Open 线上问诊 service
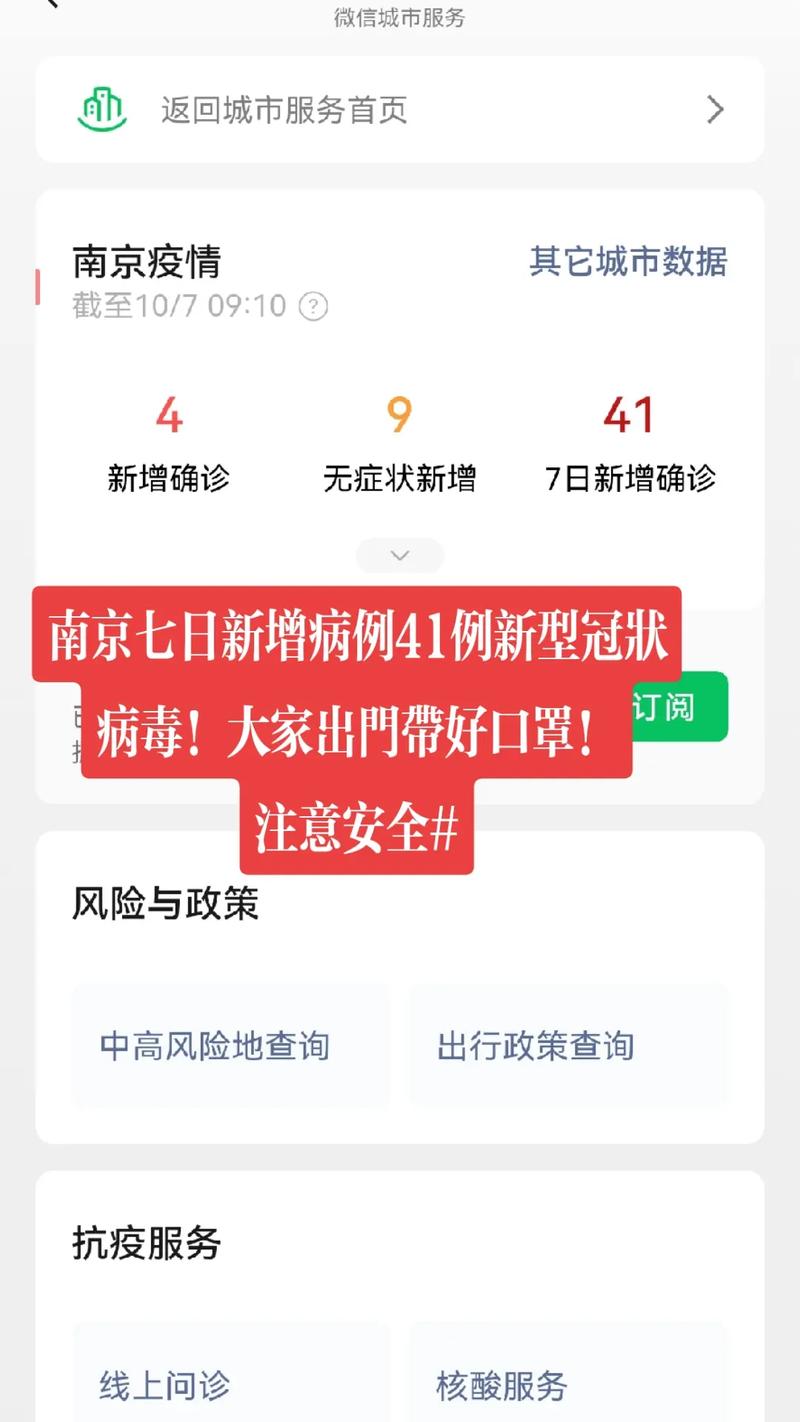Viewport: 800px width, 1422px height. (x=231, y=1385)
